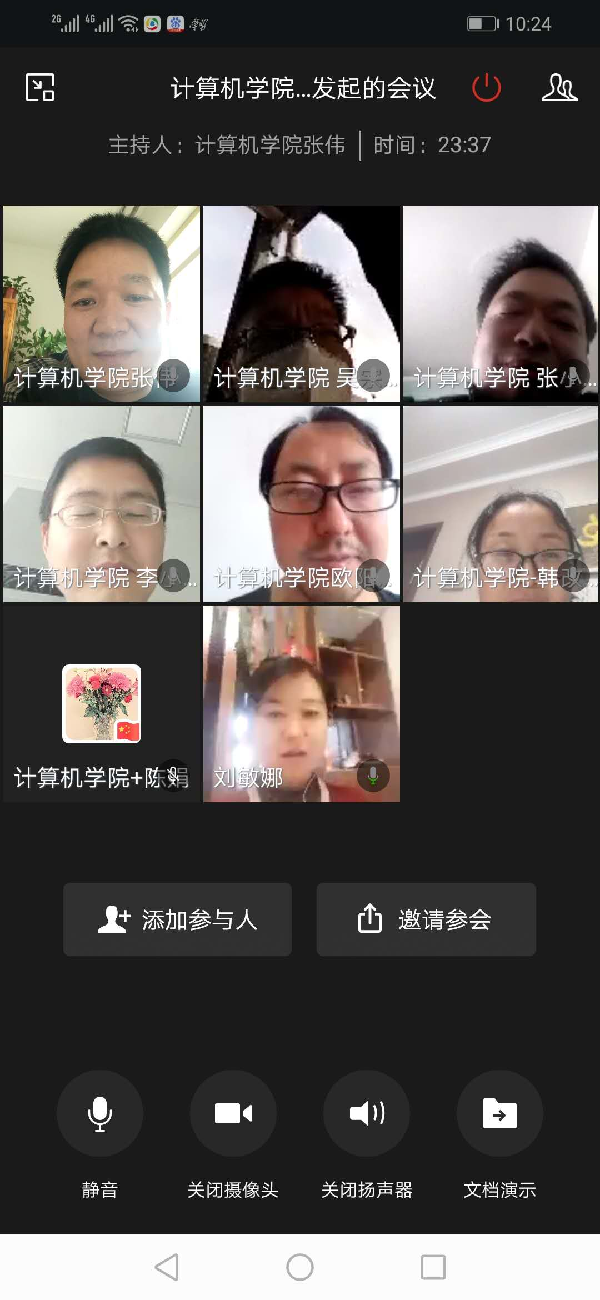The width and height of the screenshot is (600, 1300).
Task: Turn off the speaker with 关闭扬声器
Action: point(366,1114)
